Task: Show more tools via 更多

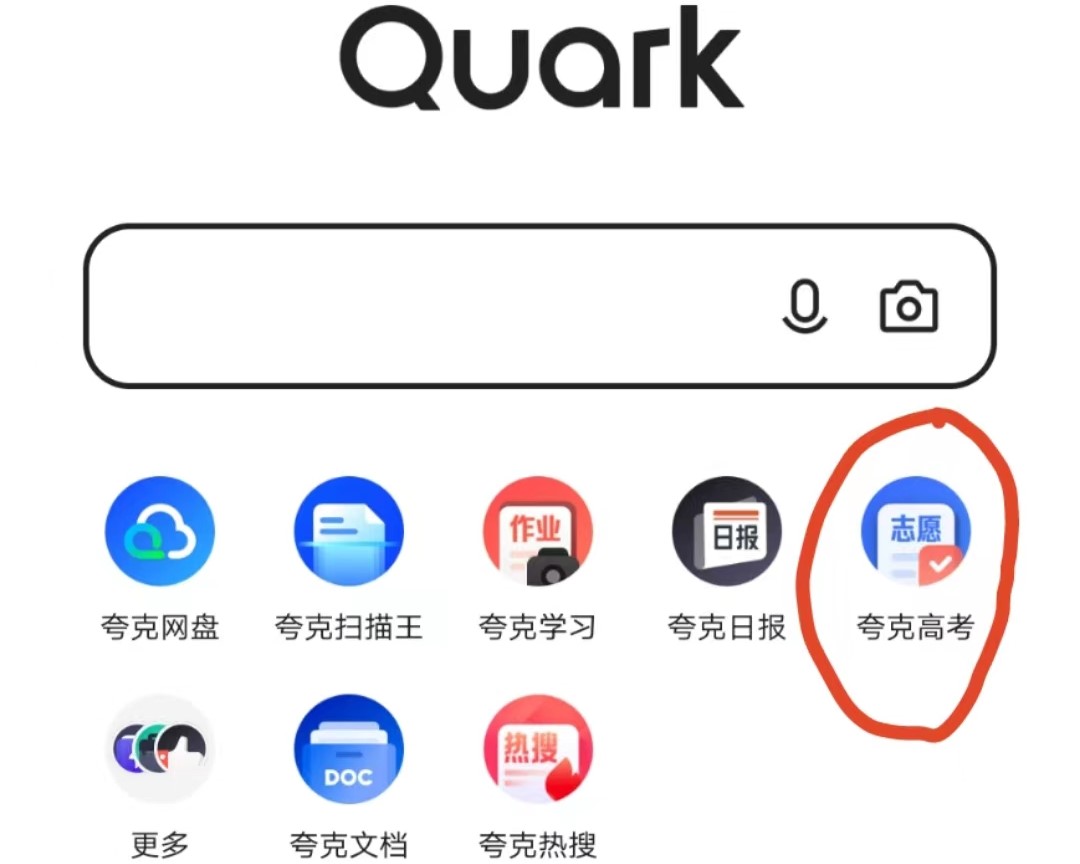Action: [x=160, y=748]
